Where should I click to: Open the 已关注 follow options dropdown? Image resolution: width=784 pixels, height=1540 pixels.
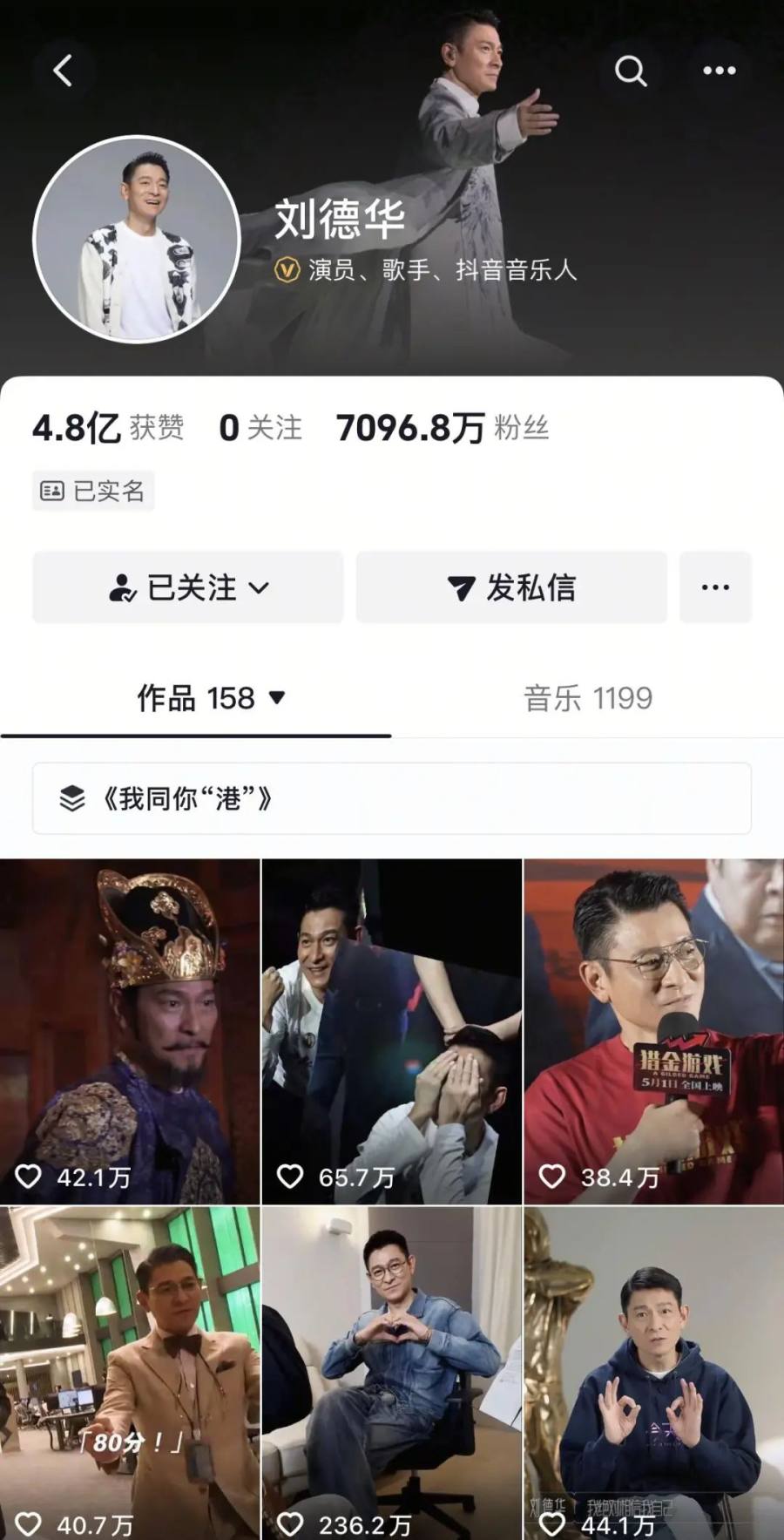188,587
